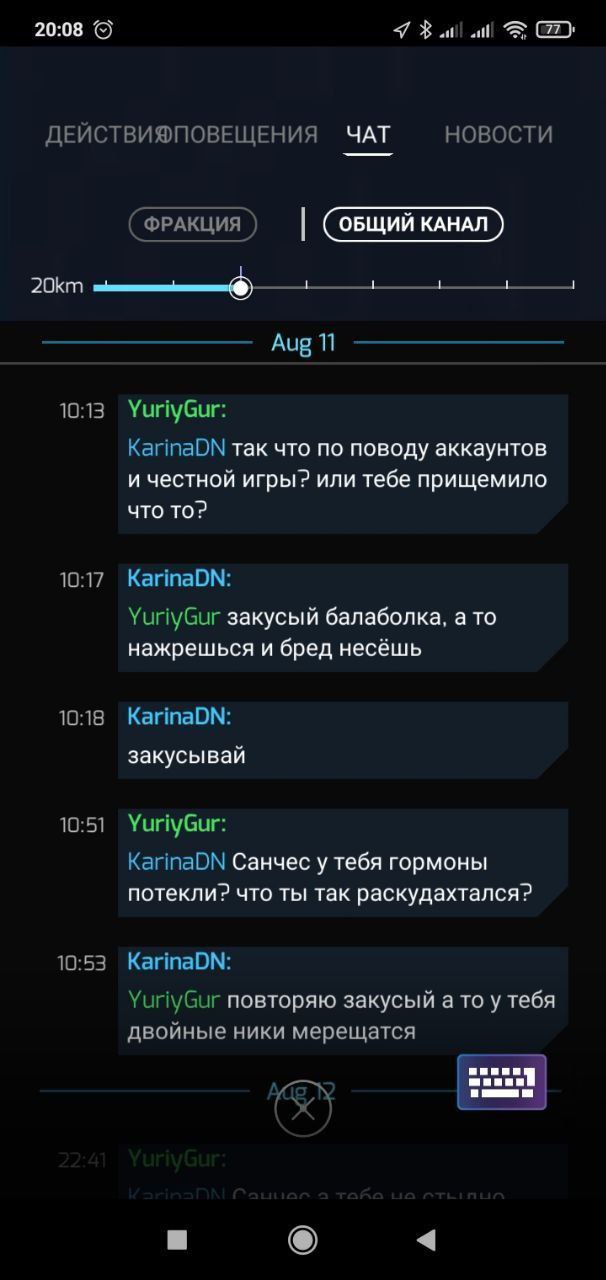Tap KarinaDN mention in the 10:51 message
Image resolution: width=606 pixels, height=1280 pixels.
(x=176, y=862)
